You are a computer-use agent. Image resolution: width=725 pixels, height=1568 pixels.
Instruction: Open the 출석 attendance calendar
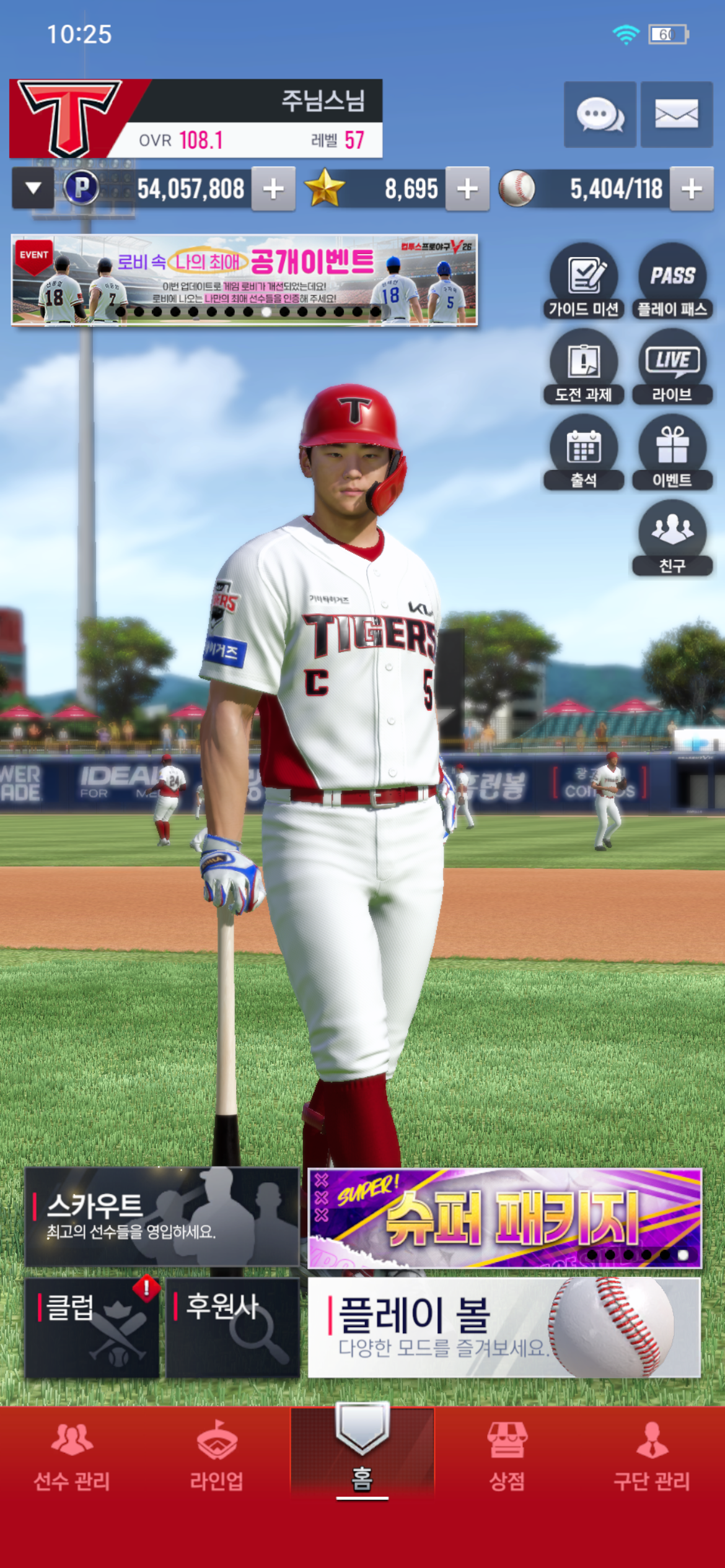coord(583,453)
